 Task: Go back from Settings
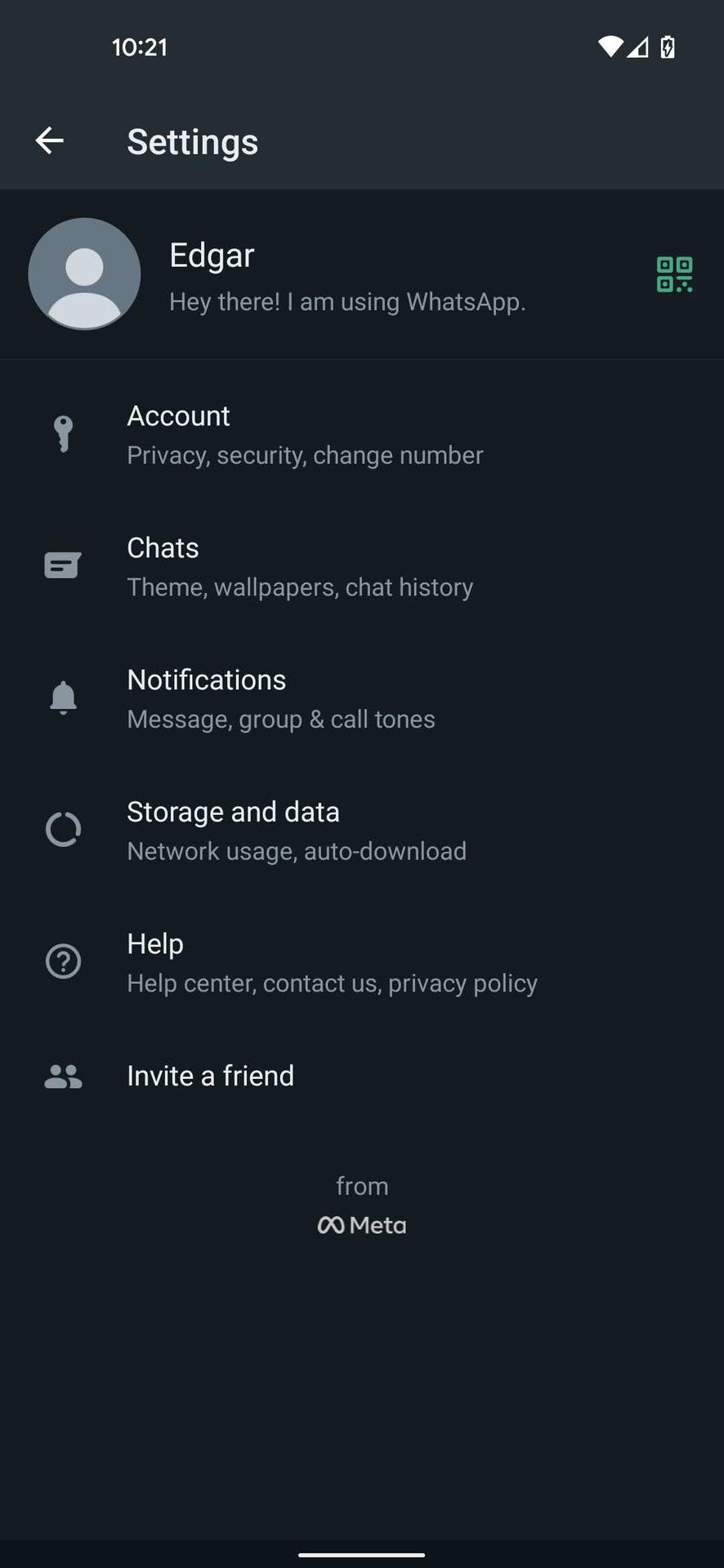(x=49, y=140)
